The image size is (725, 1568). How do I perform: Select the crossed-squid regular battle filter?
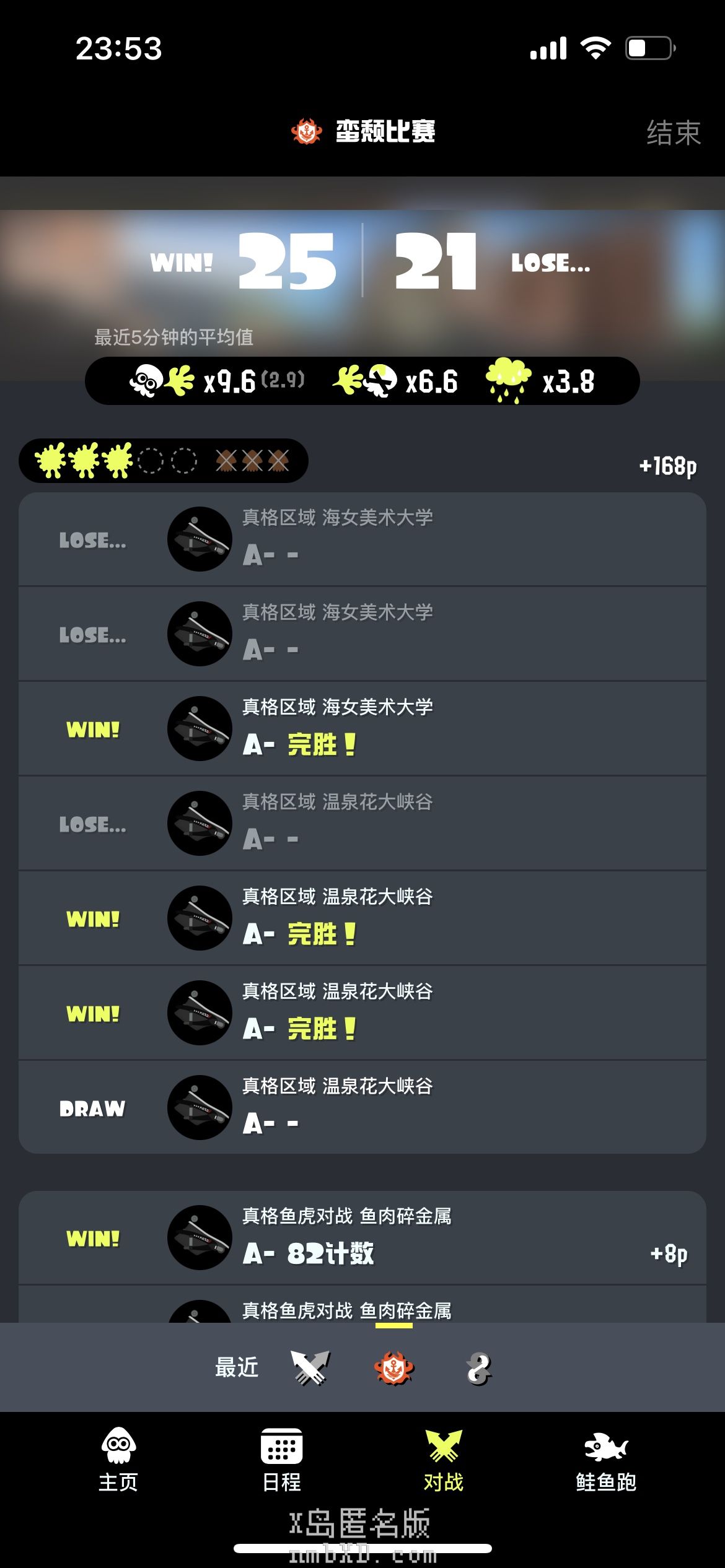(x=310, y=1367)
